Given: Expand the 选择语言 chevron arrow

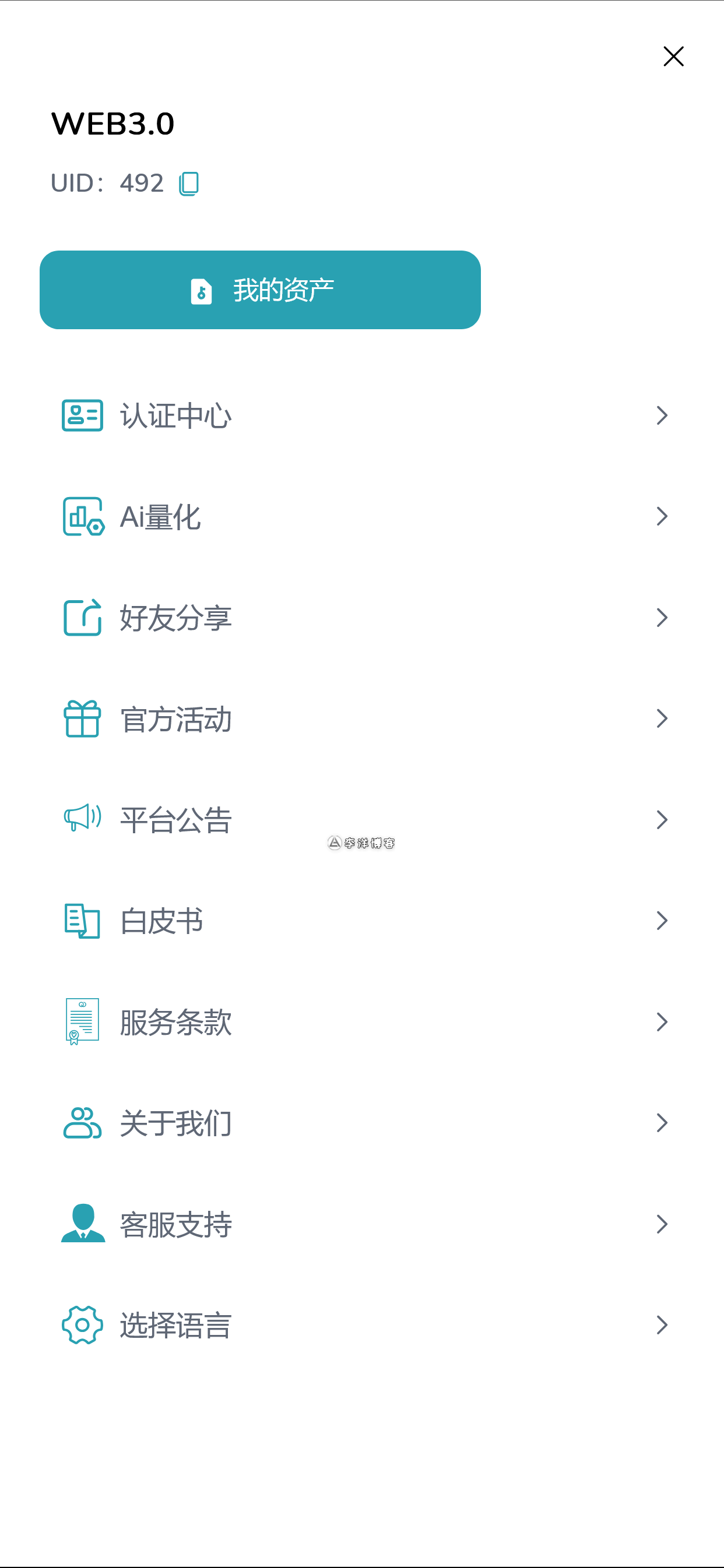Looking at the screenshot, I should [x=662, y=1326].
